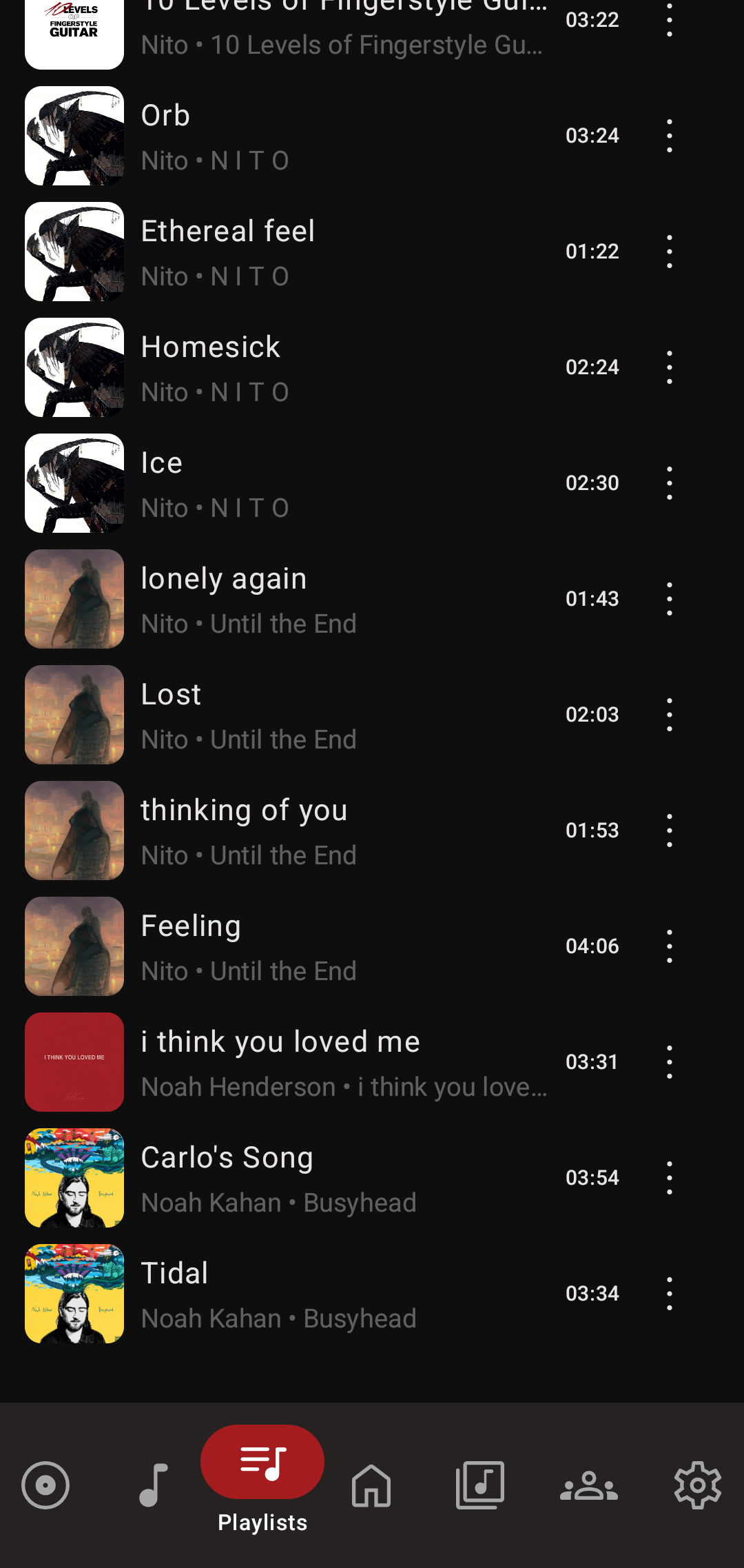The image size is (744, 1568).
Task: Show more options for Lost
Action: (669, 715)
